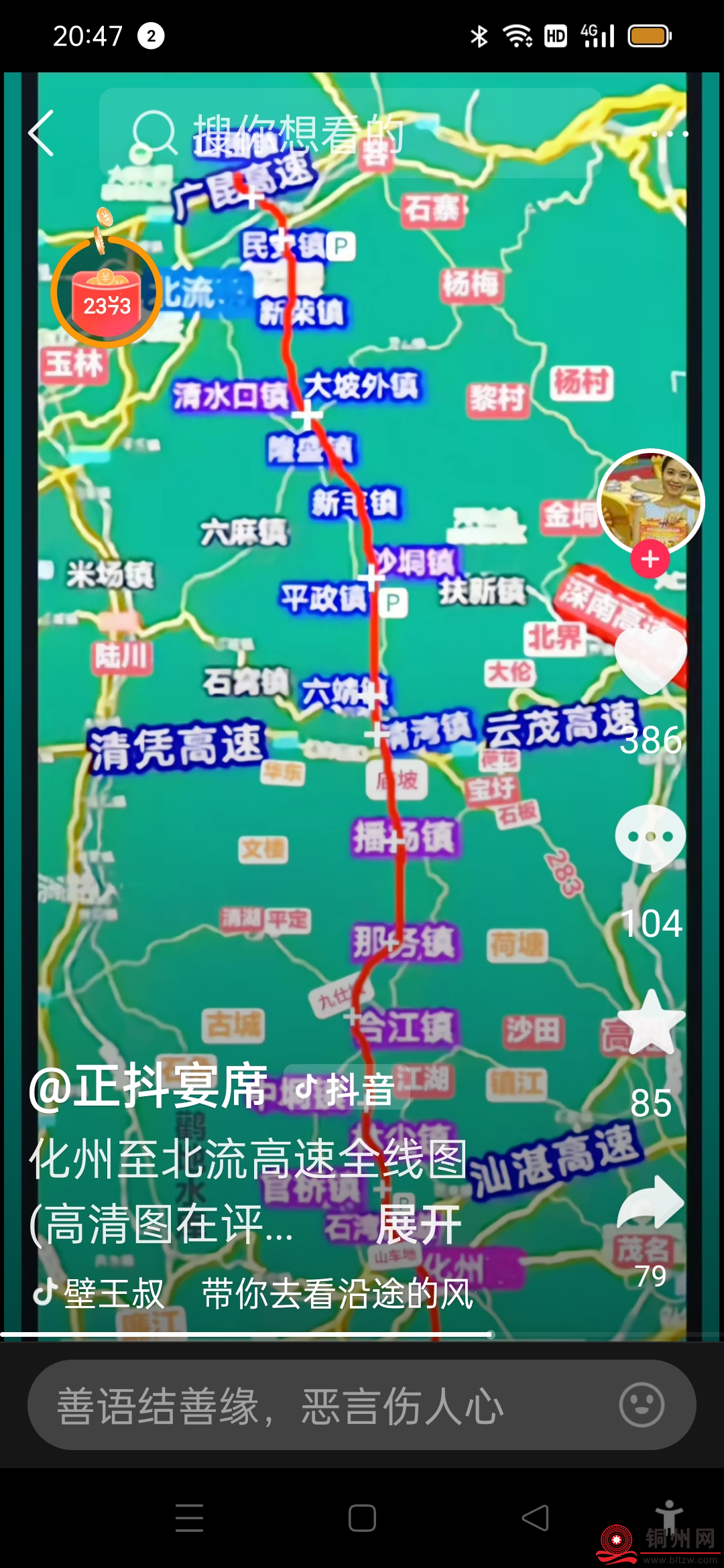Open the red envelope reward timer
Image resolution: width=724 pixels, height=1568 pixels.
coord(107,293)
